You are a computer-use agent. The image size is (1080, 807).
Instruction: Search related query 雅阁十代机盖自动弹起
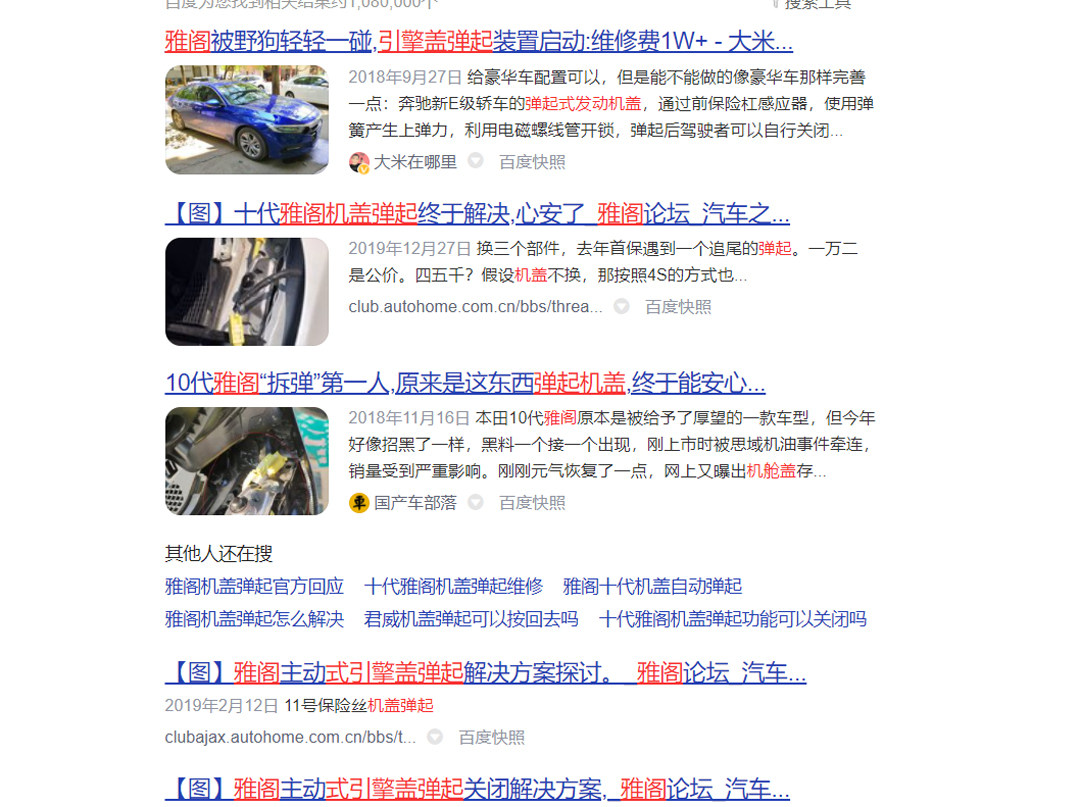tap(652, 586)
